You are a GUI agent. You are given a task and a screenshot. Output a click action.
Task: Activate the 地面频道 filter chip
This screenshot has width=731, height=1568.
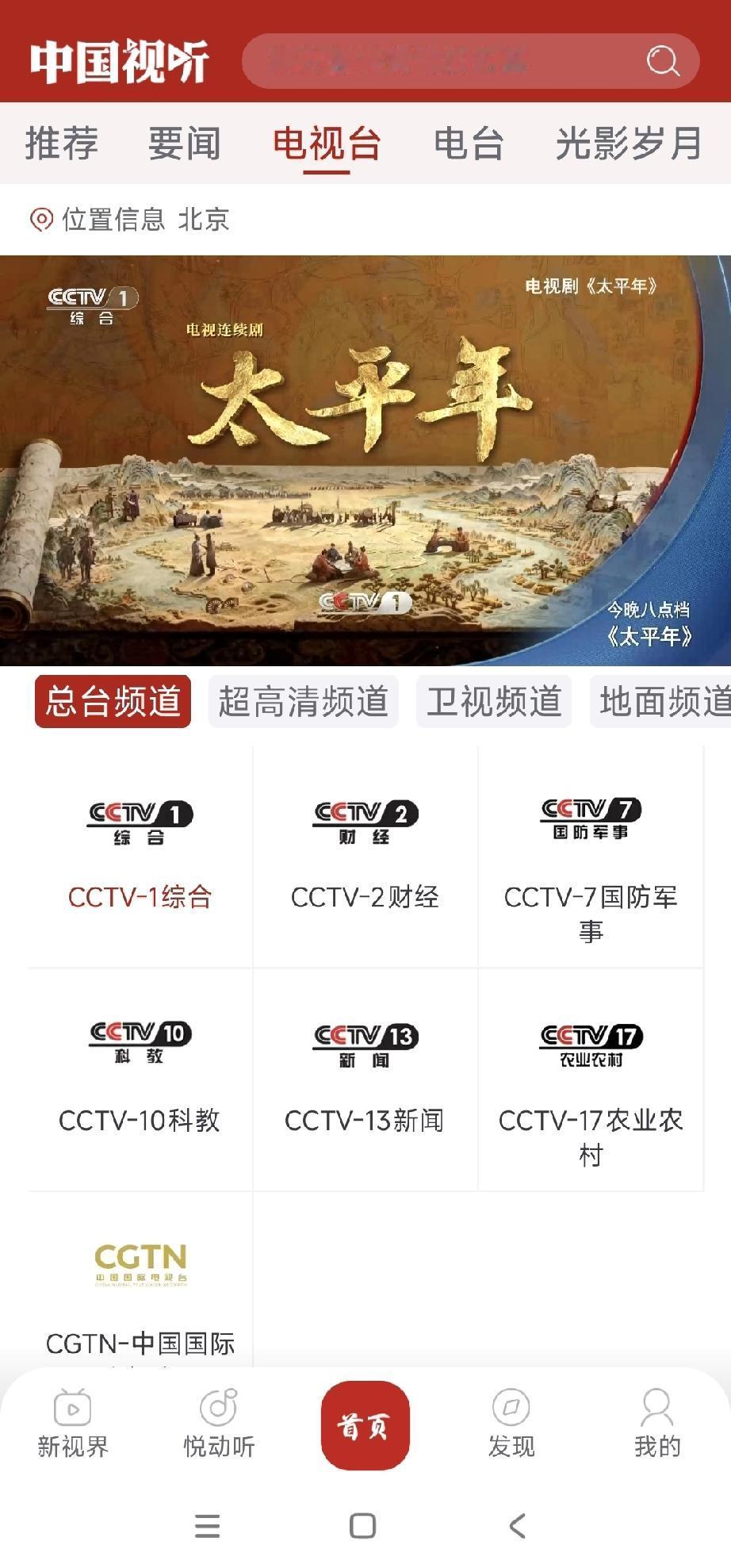coord(666,701)
